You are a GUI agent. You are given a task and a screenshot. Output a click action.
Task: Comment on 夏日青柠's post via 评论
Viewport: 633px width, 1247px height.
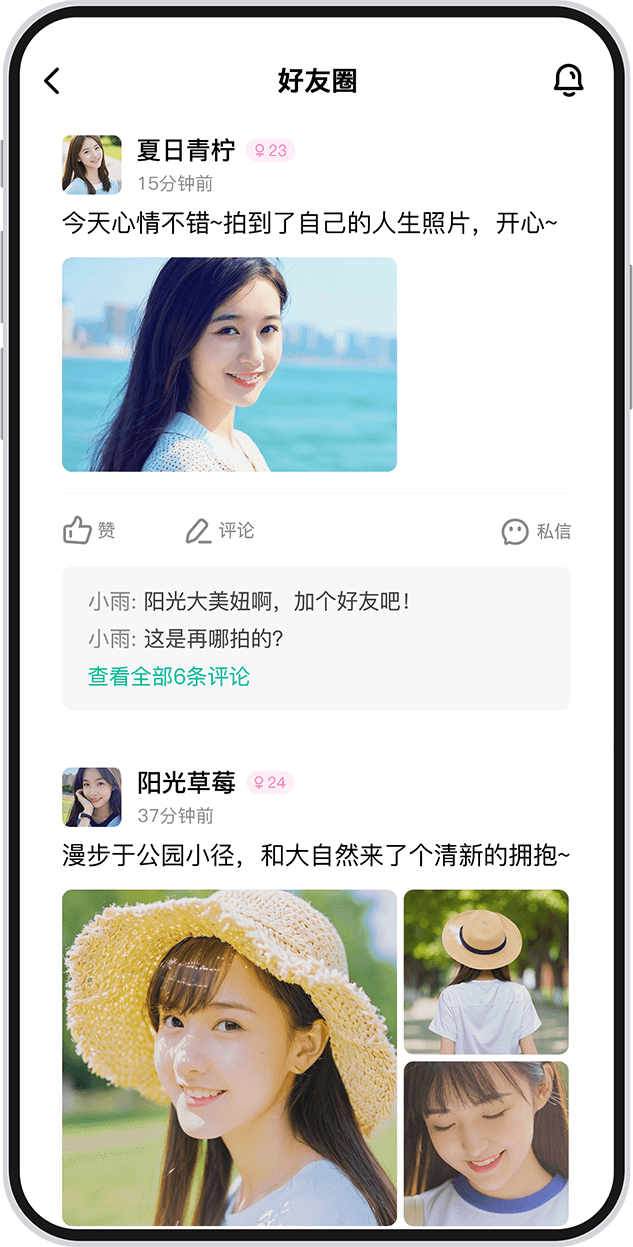[220, 531]
